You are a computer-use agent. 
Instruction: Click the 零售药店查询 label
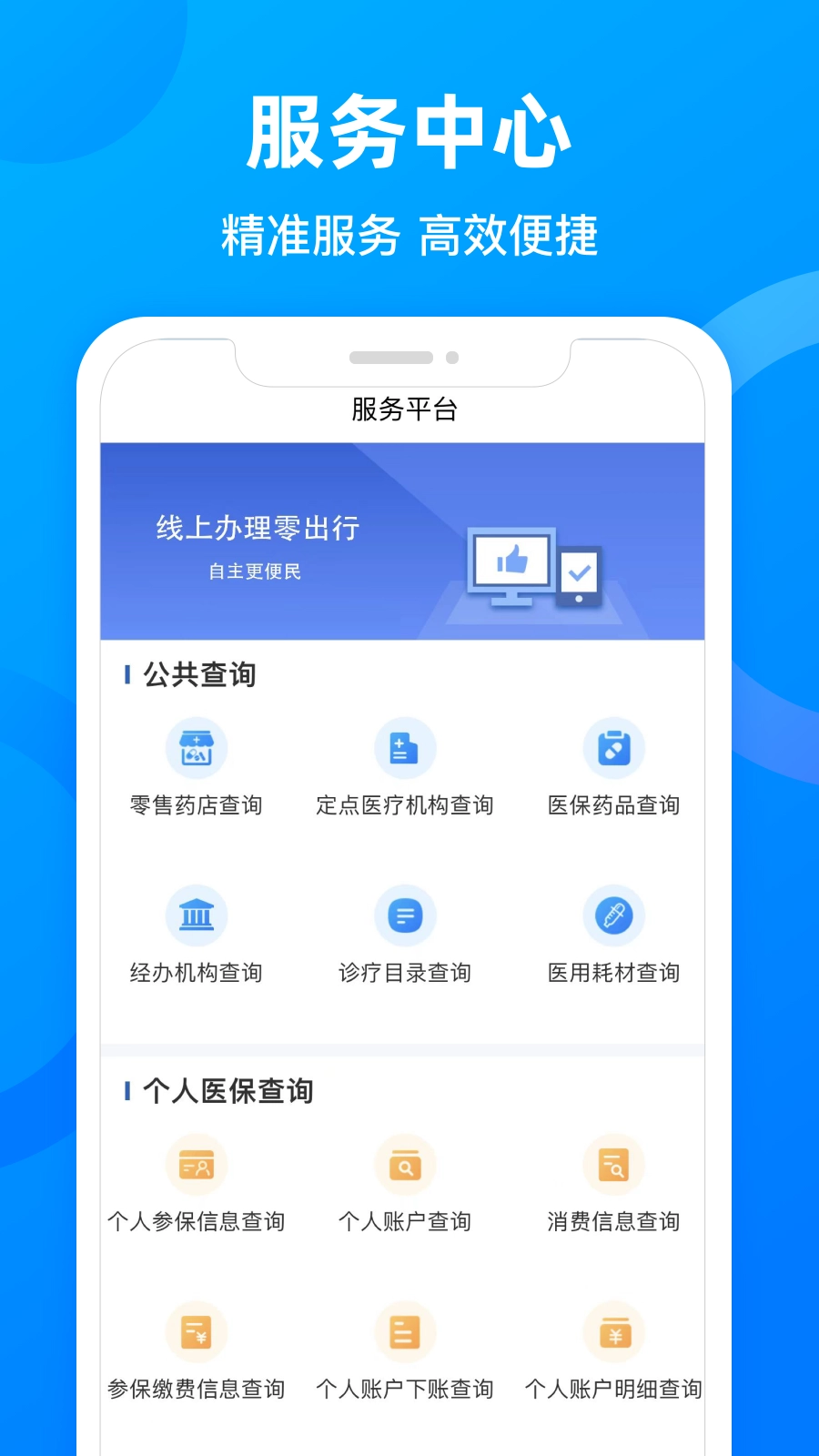(x=197, y=804)
